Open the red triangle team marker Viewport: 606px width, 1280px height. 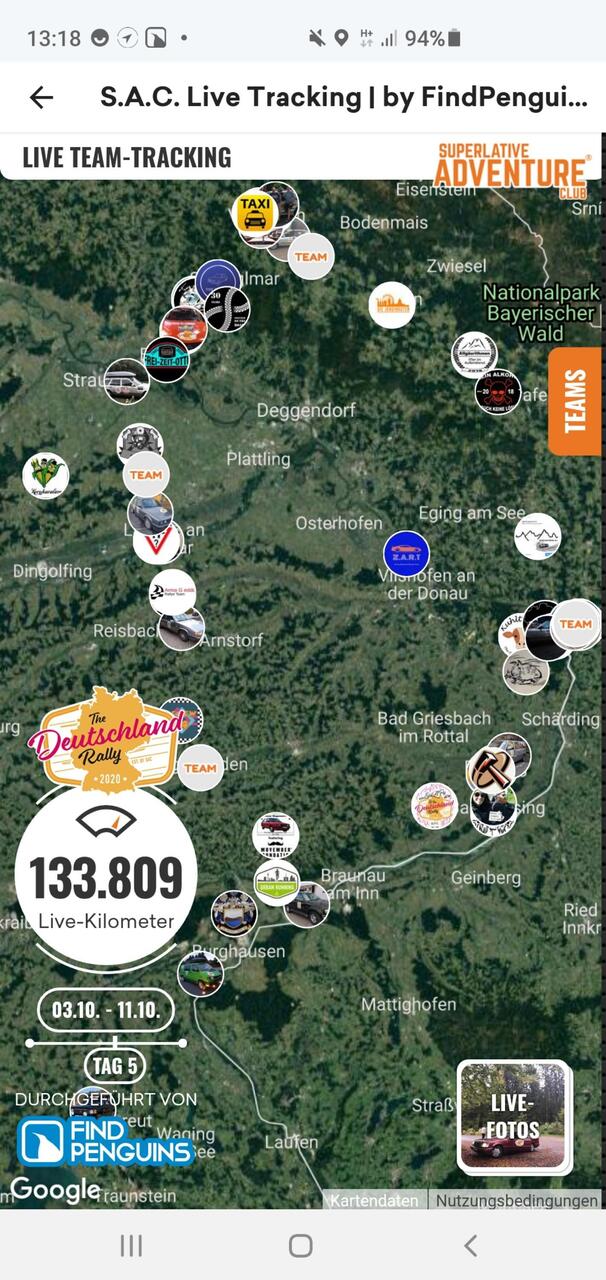[x=158, y=544]
